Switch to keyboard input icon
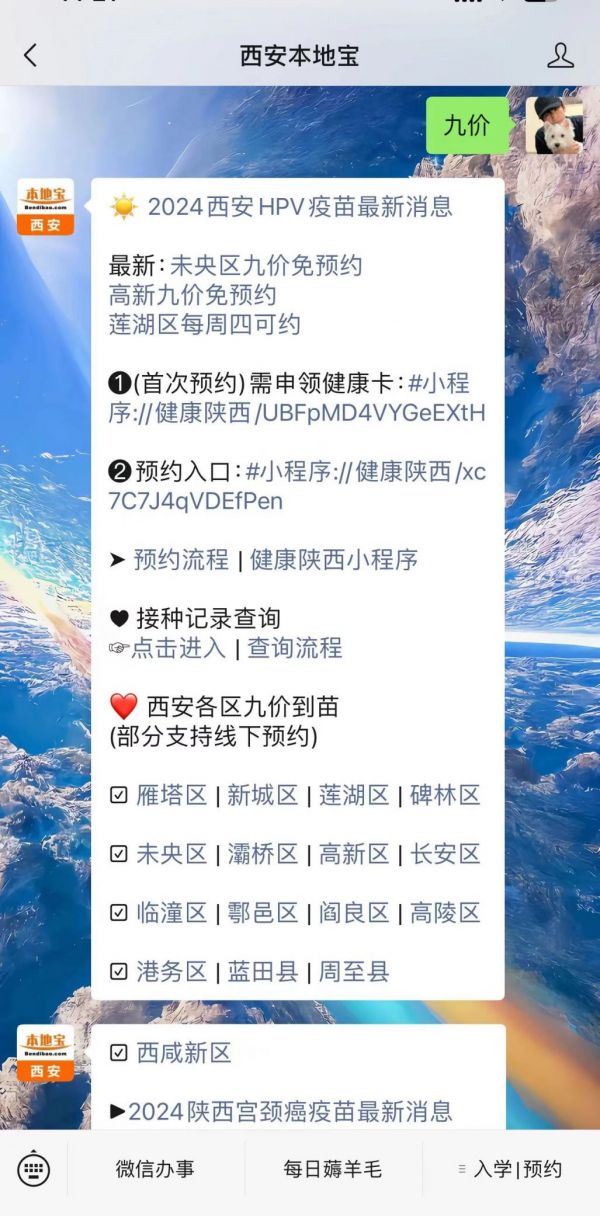This screenshot has height=1216, width=600. pos(33,1168)
